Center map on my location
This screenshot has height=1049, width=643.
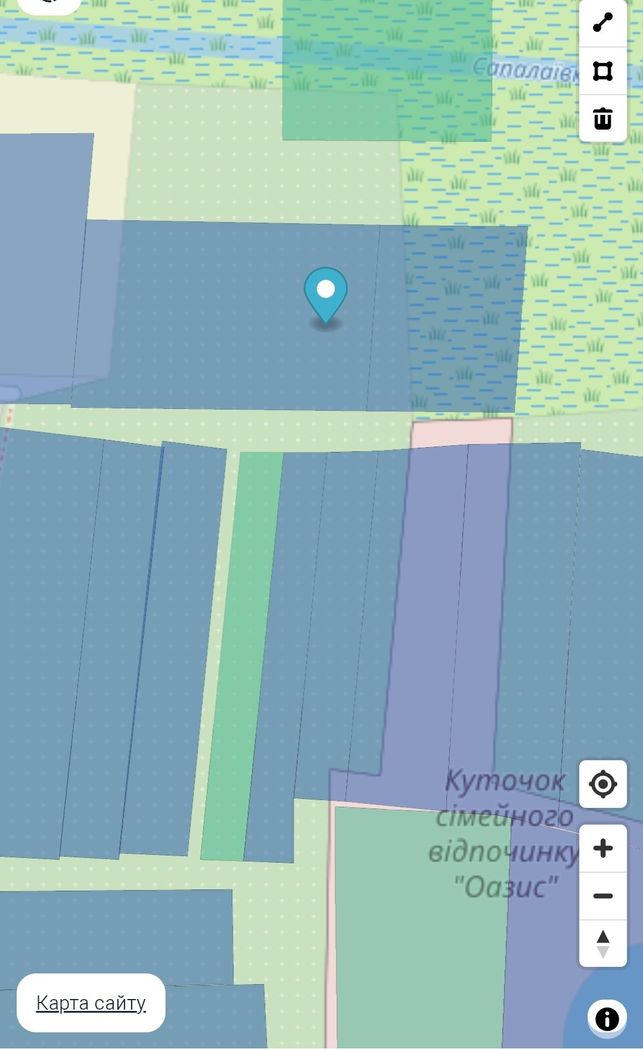click(602, 783)
